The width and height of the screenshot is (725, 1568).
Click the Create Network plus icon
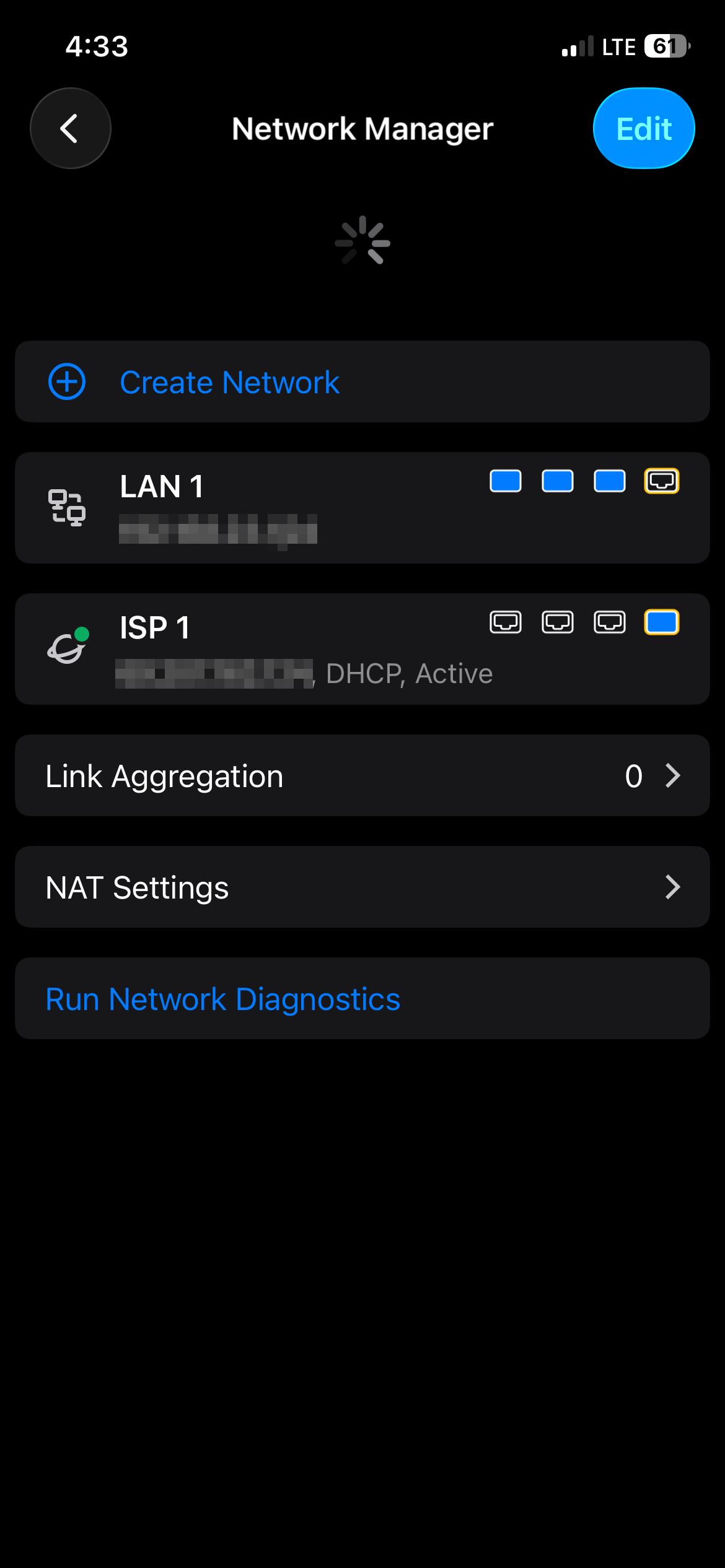[x=66, y=381]
